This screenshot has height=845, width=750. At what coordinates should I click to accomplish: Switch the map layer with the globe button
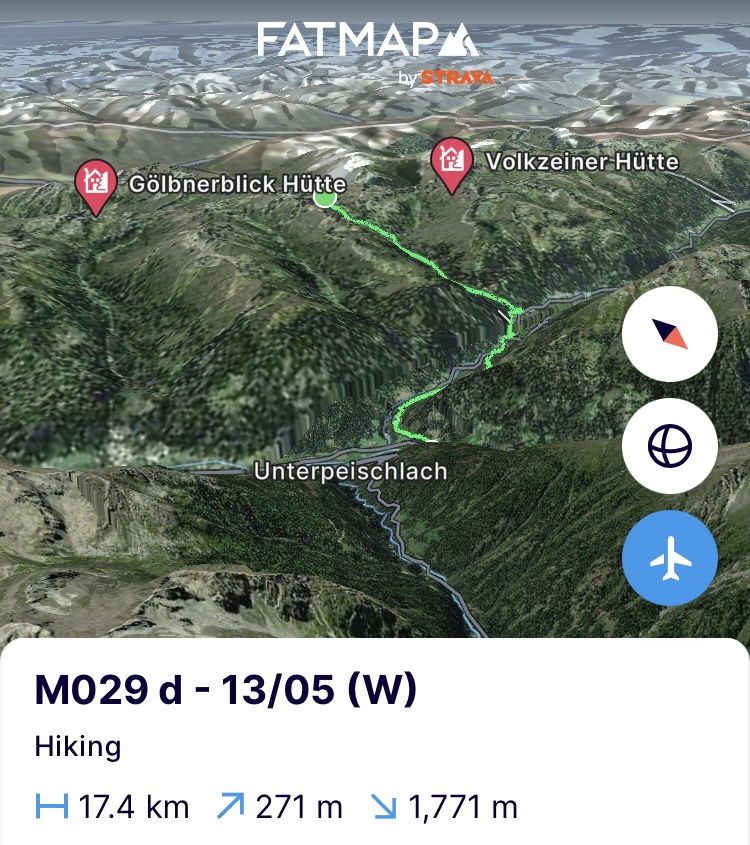tap(669, 446)
